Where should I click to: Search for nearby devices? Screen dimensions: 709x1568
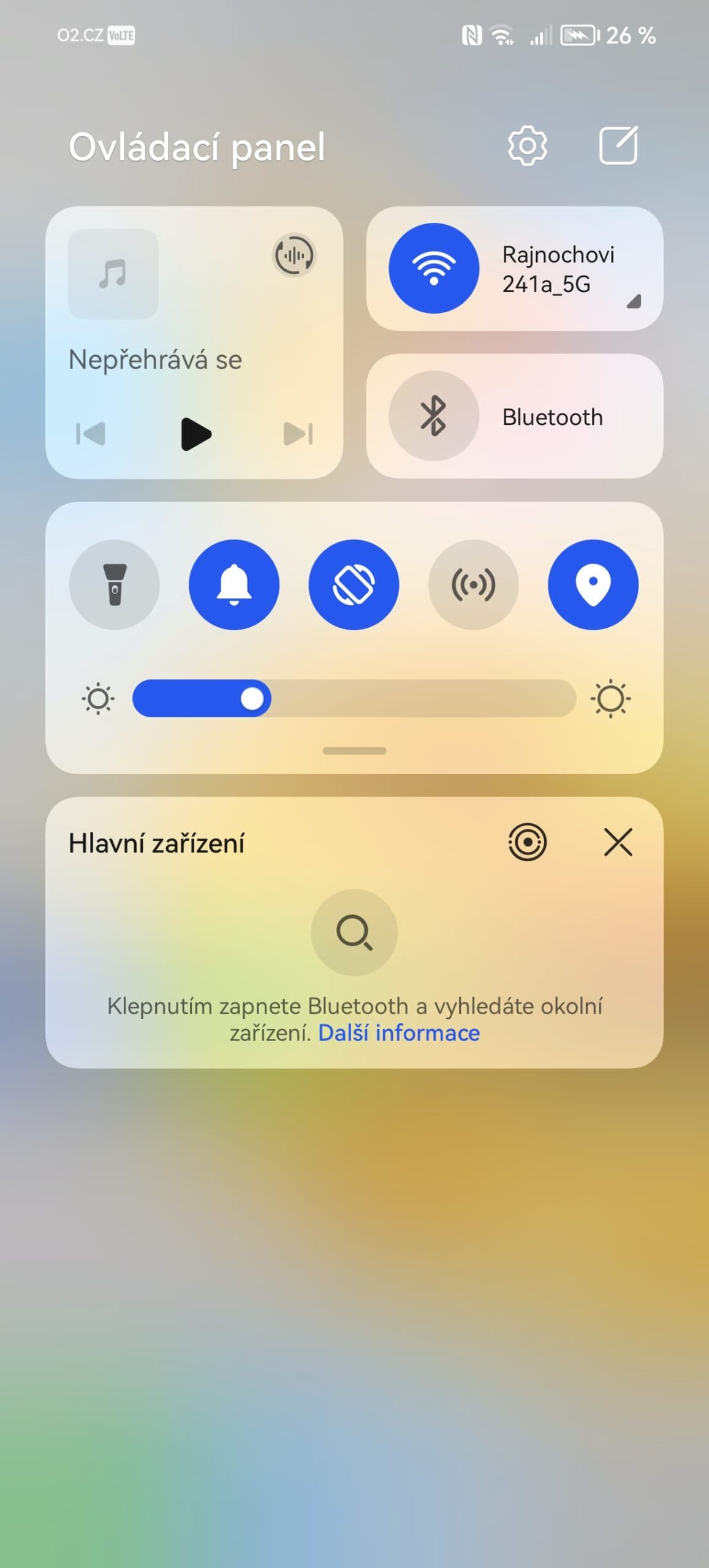pyautogui.click(x=354, y=932)
